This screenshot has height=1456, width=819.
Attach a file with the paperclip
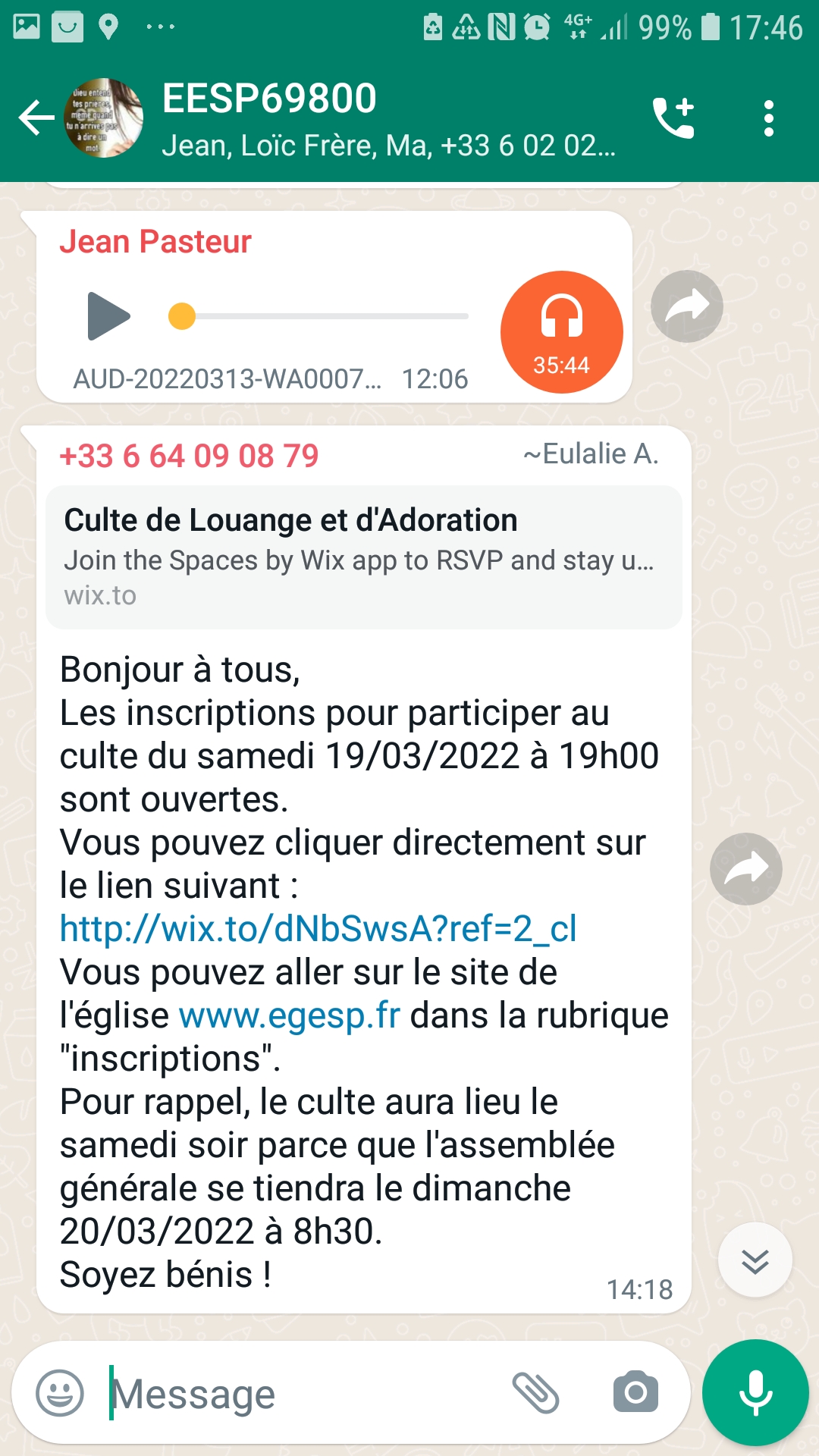(x=535, y=1393)
